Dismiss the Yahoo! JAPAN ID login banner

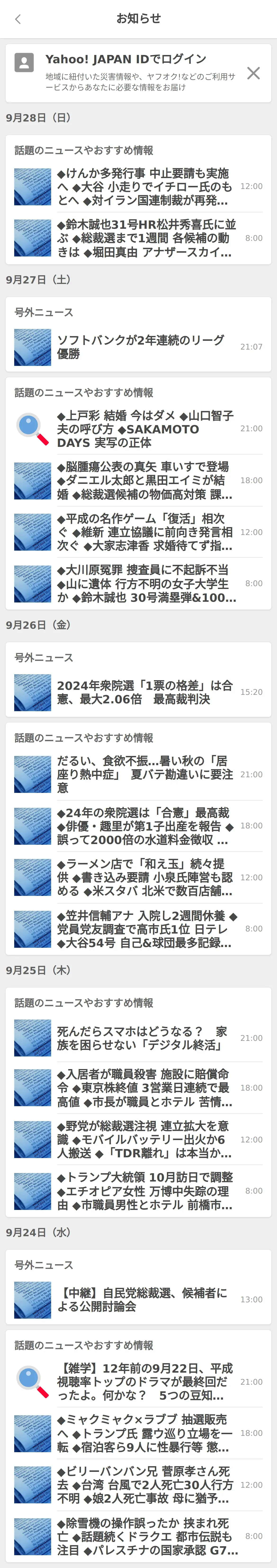coord(253,73)
